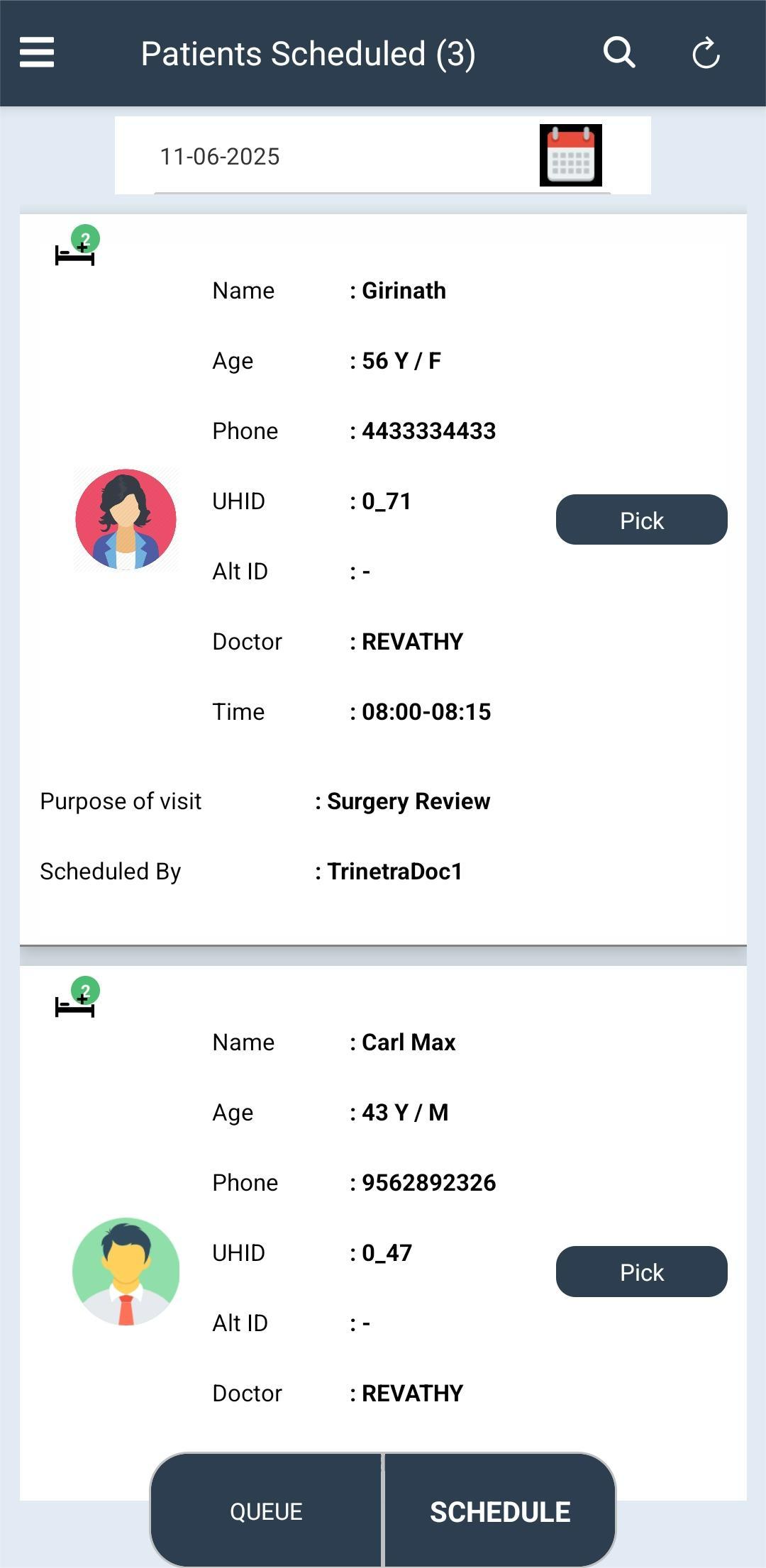Viewport: 766px width, 1568px height.
Task: Switch to the Queue tab
Action: [266, 1511]
